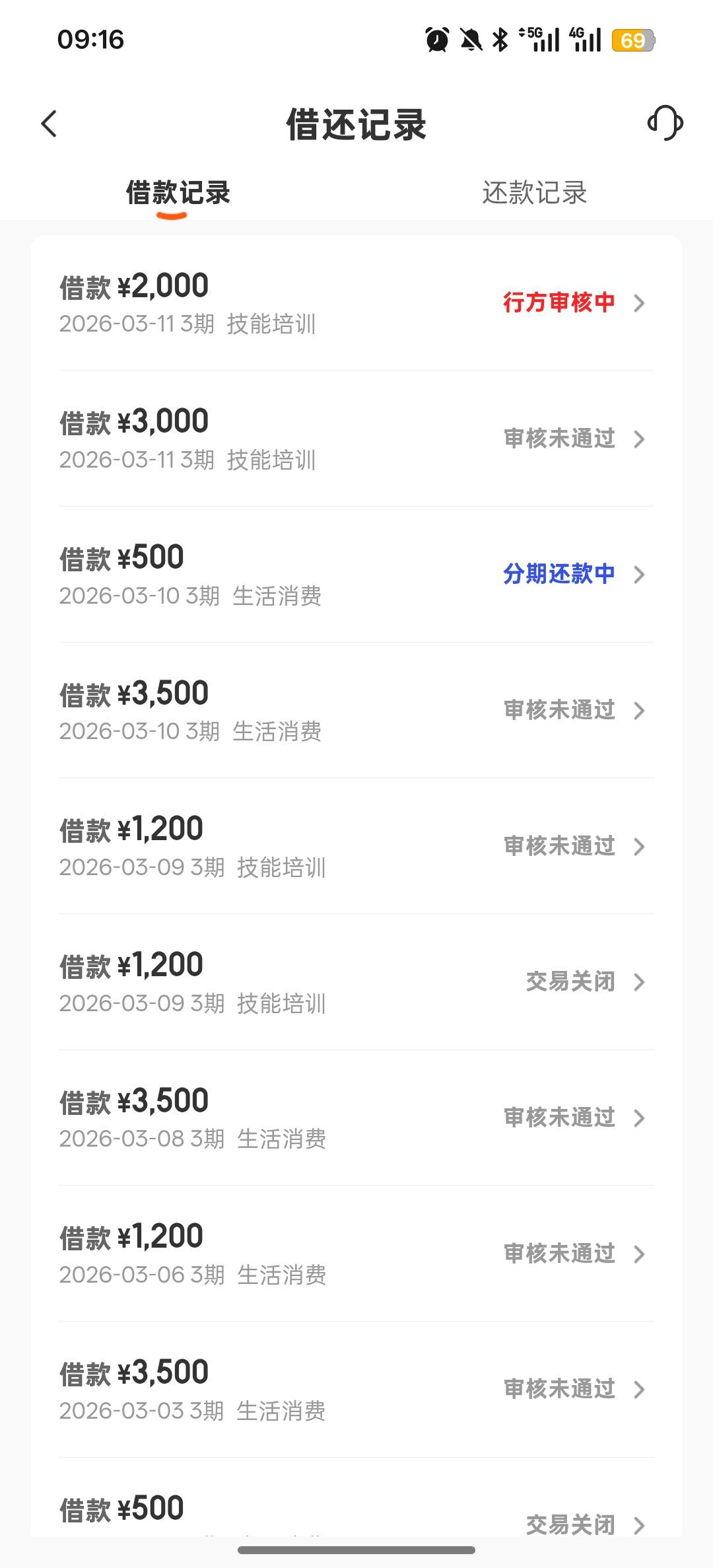Image resolution: width=713 pixels, height=1568 pixels.
Task: Open customer service via the headset icon
Action: pos(665,123)
